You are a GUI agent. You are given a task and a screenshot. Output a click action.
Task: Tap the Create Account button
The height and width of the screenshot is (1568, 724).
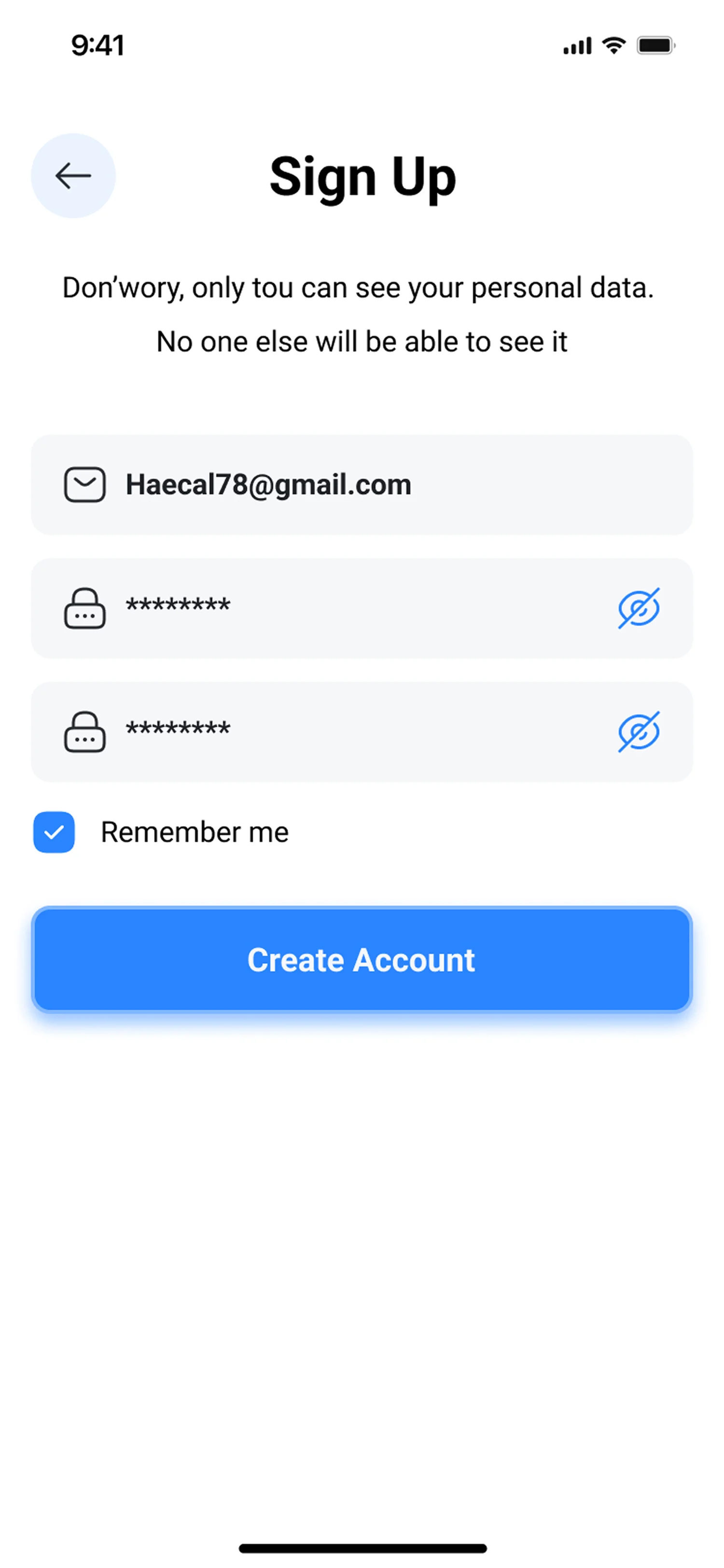[362, 959]
